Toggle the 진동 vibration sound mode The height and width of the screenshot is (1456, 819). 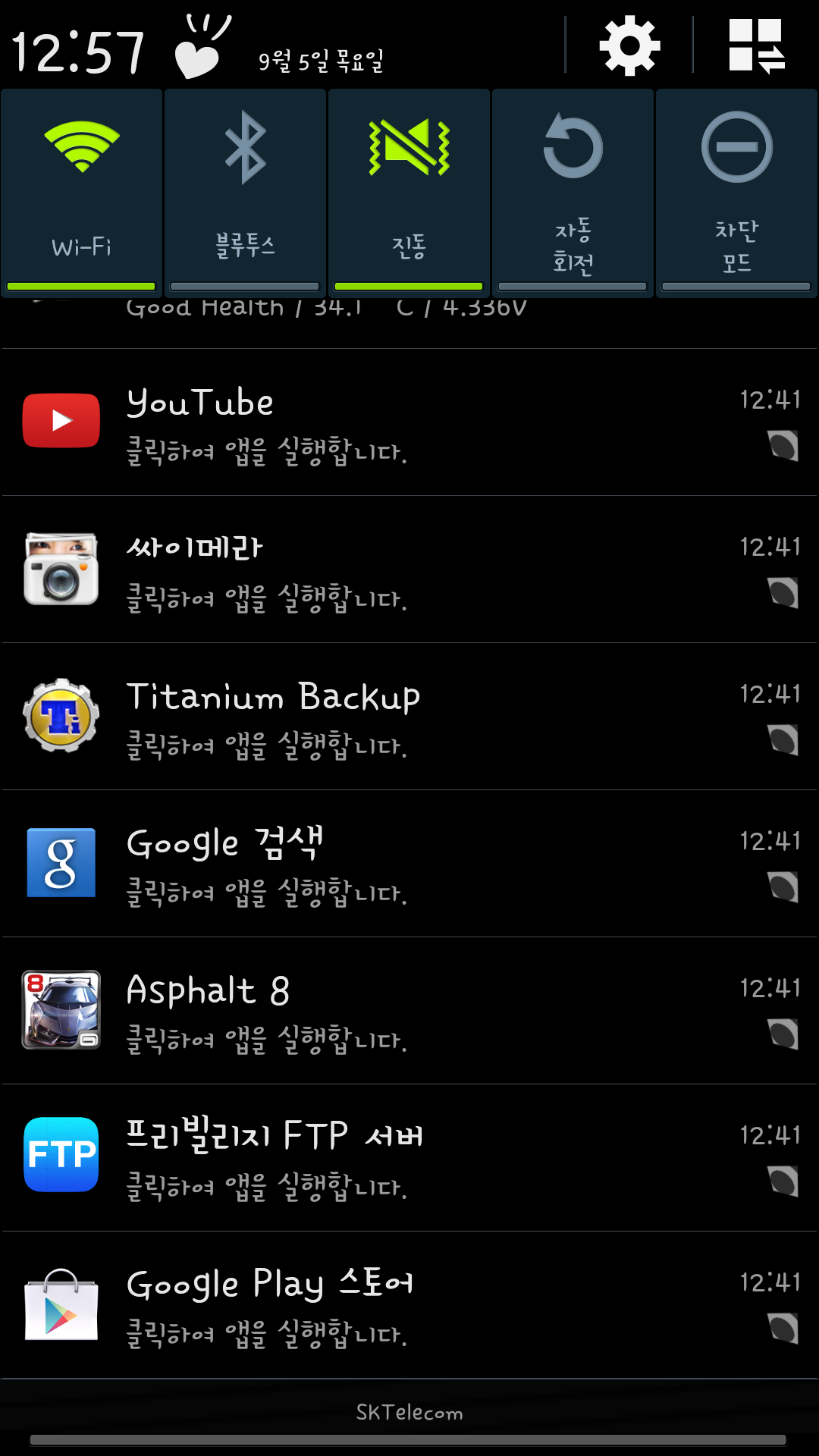(x=409, y=191)
